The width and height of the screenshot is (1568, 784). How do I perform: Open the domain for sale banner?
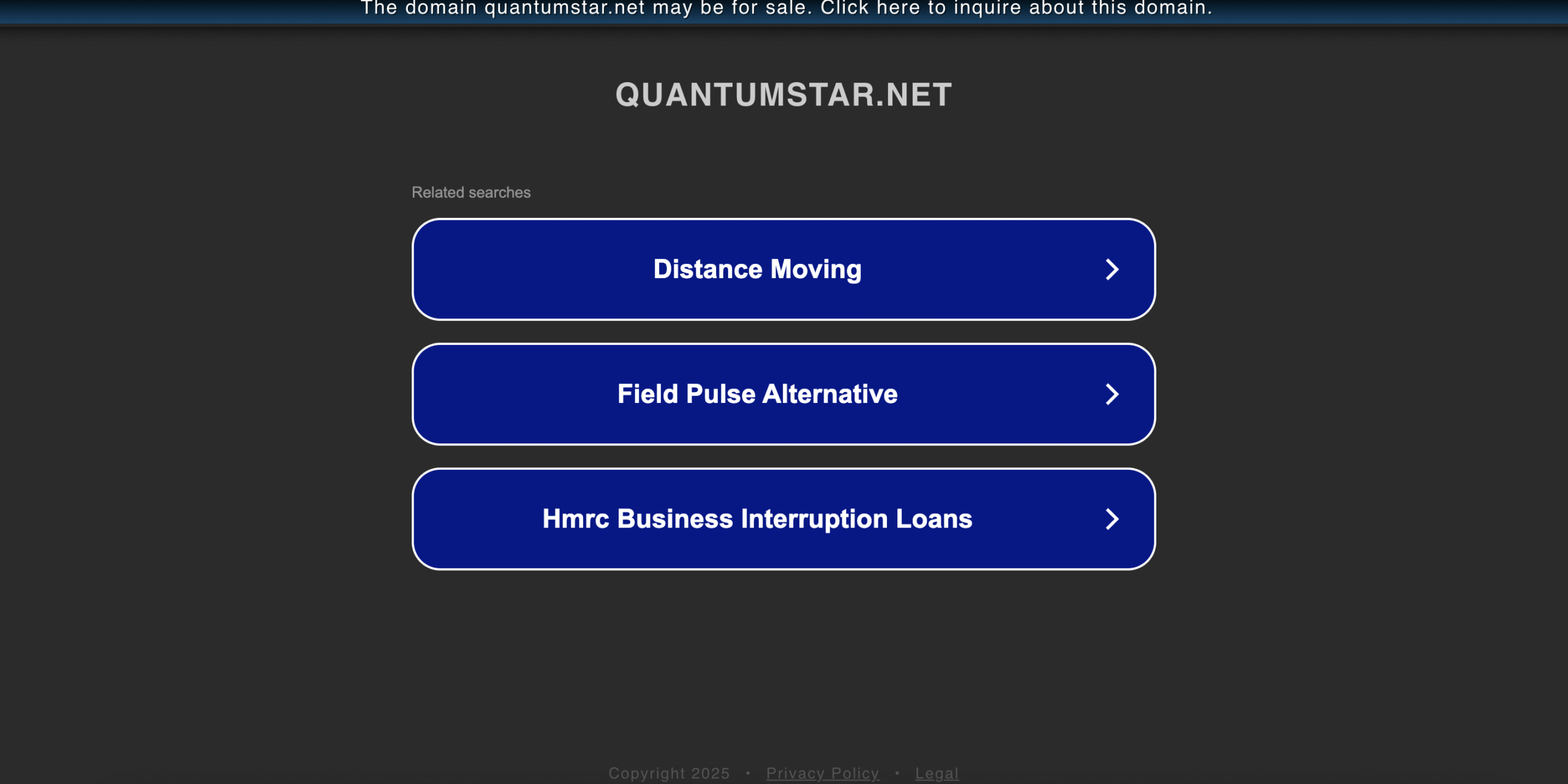pos(786,9)
